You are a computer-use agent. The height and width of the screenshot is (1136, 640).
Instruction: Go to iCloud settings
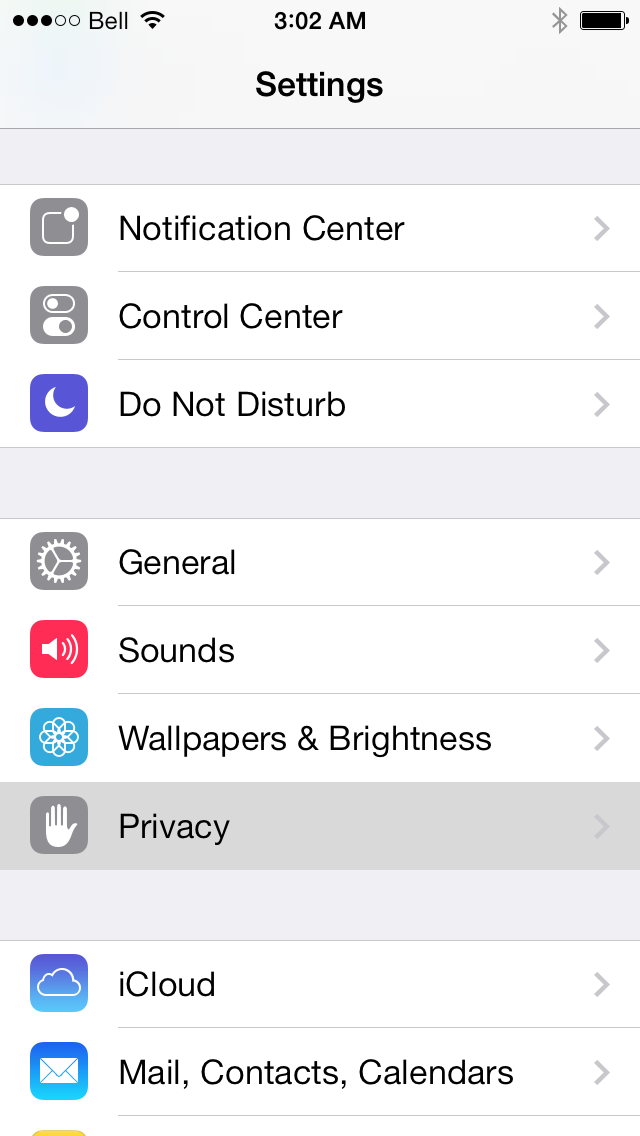click(320, 984)
